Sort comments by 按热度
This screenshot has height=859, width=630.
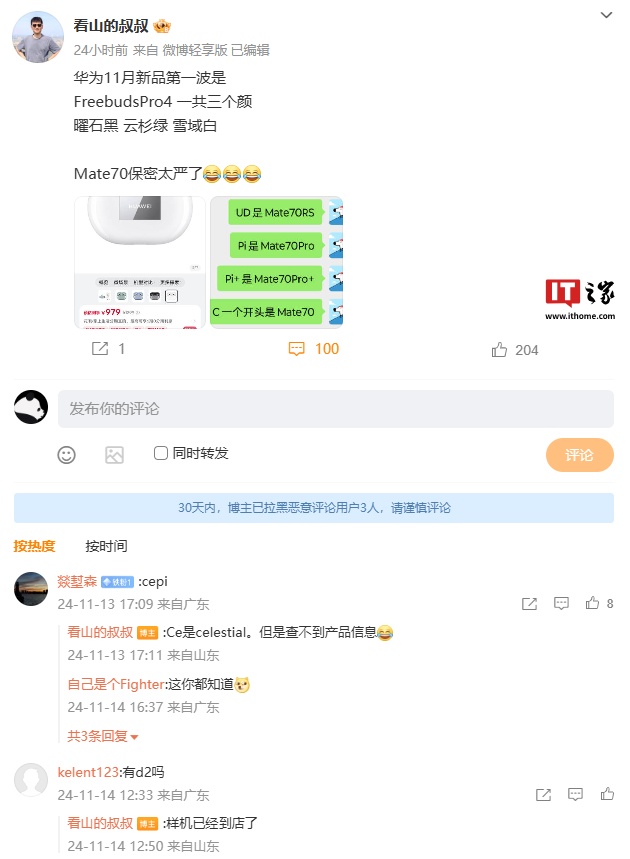(x=34, y=546)
